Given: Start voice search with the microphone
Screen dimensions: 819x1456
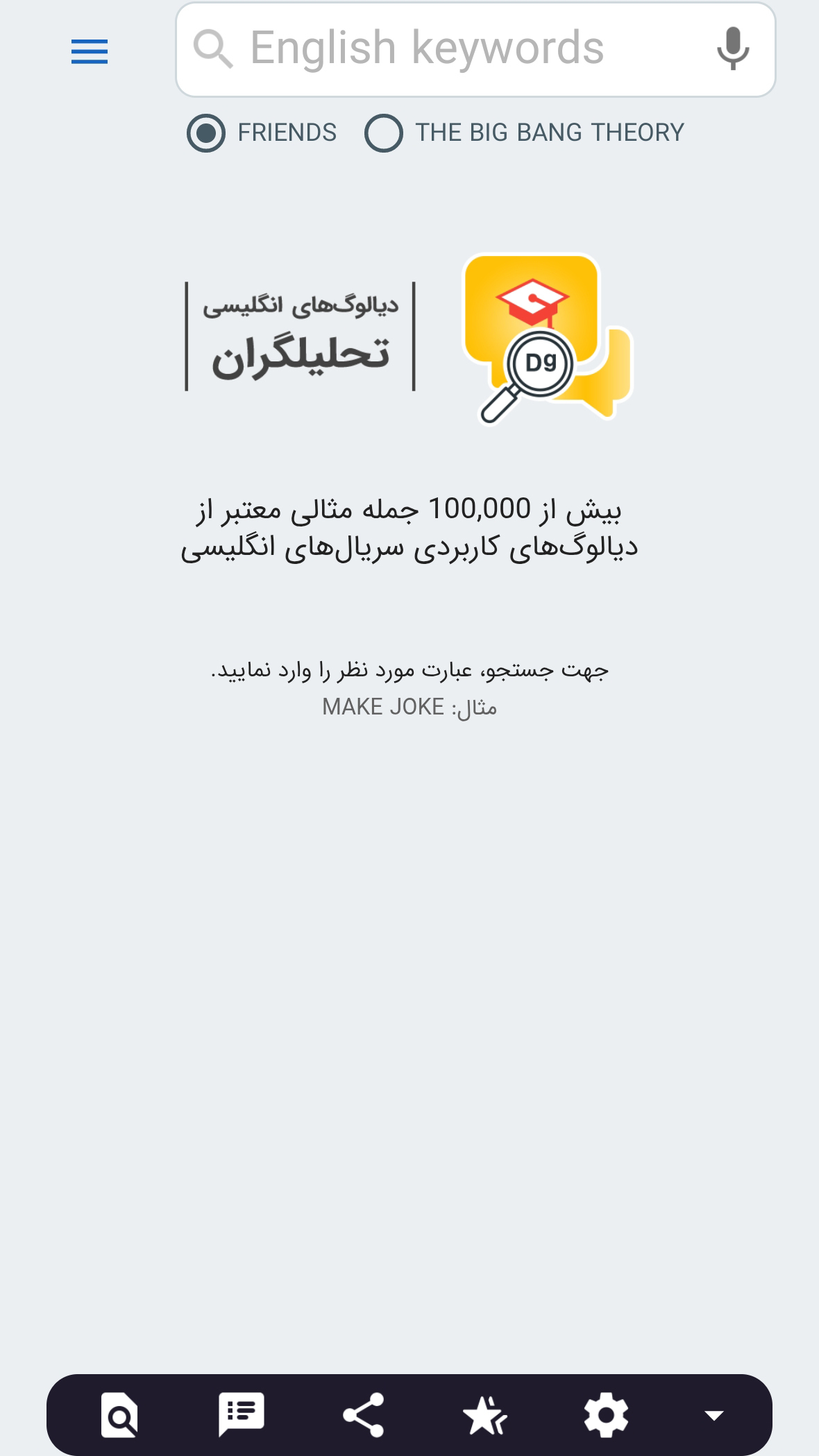Looking at the screenshot, I should [733, 49].
